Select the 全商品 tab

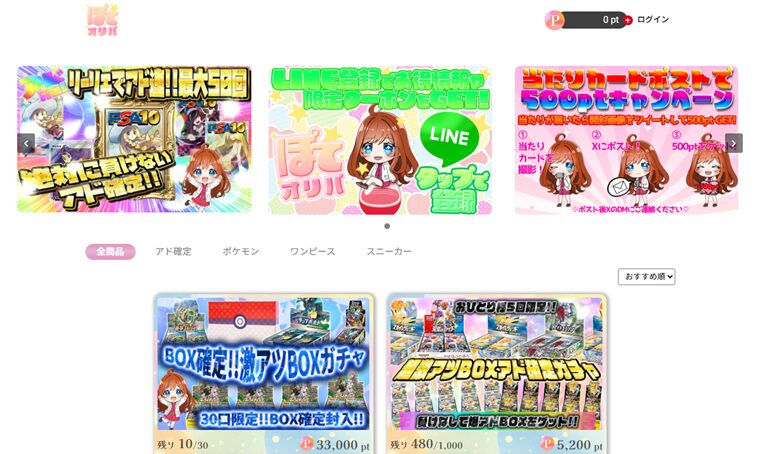pos(110,251)
